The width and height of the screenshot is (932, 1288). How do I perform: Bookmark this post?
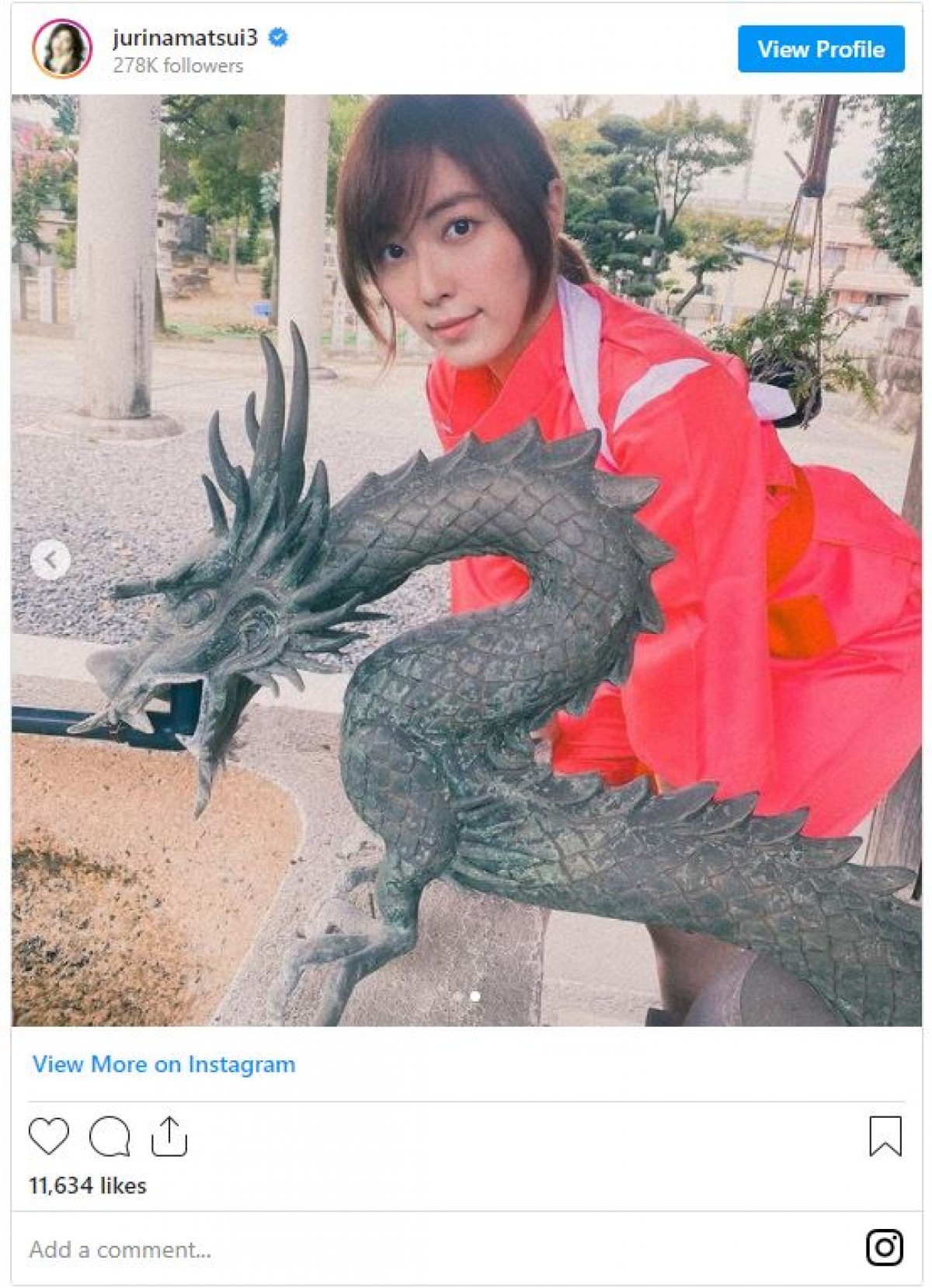[885, 1137]
